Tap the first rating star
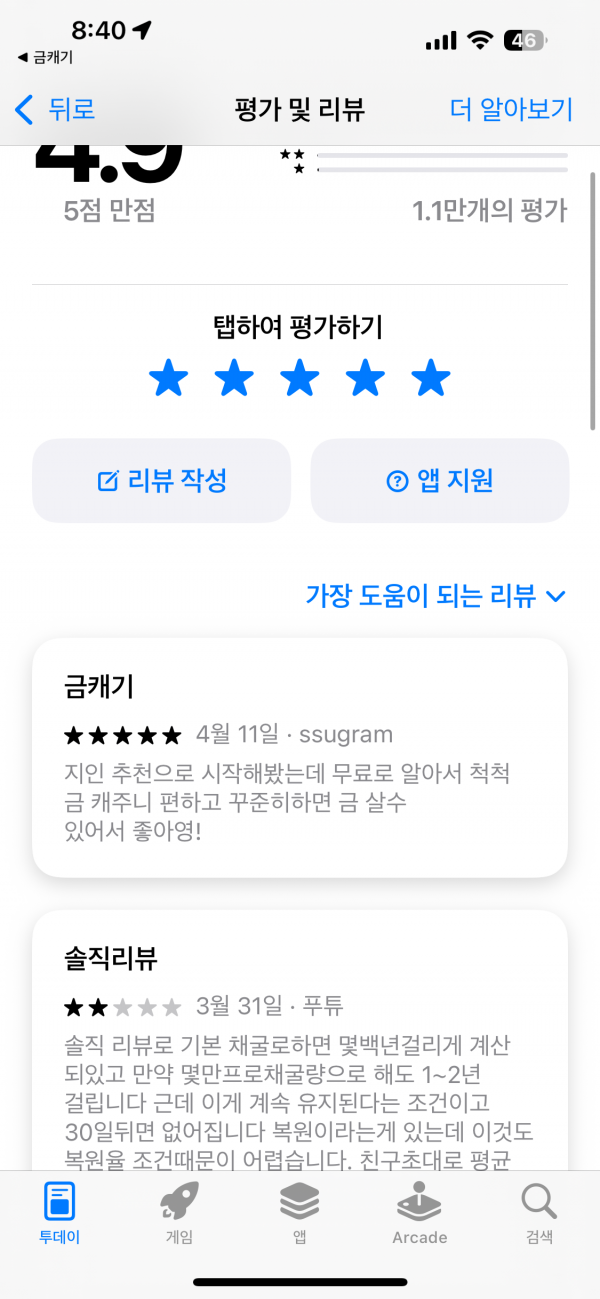 click(x=168, y=380)
